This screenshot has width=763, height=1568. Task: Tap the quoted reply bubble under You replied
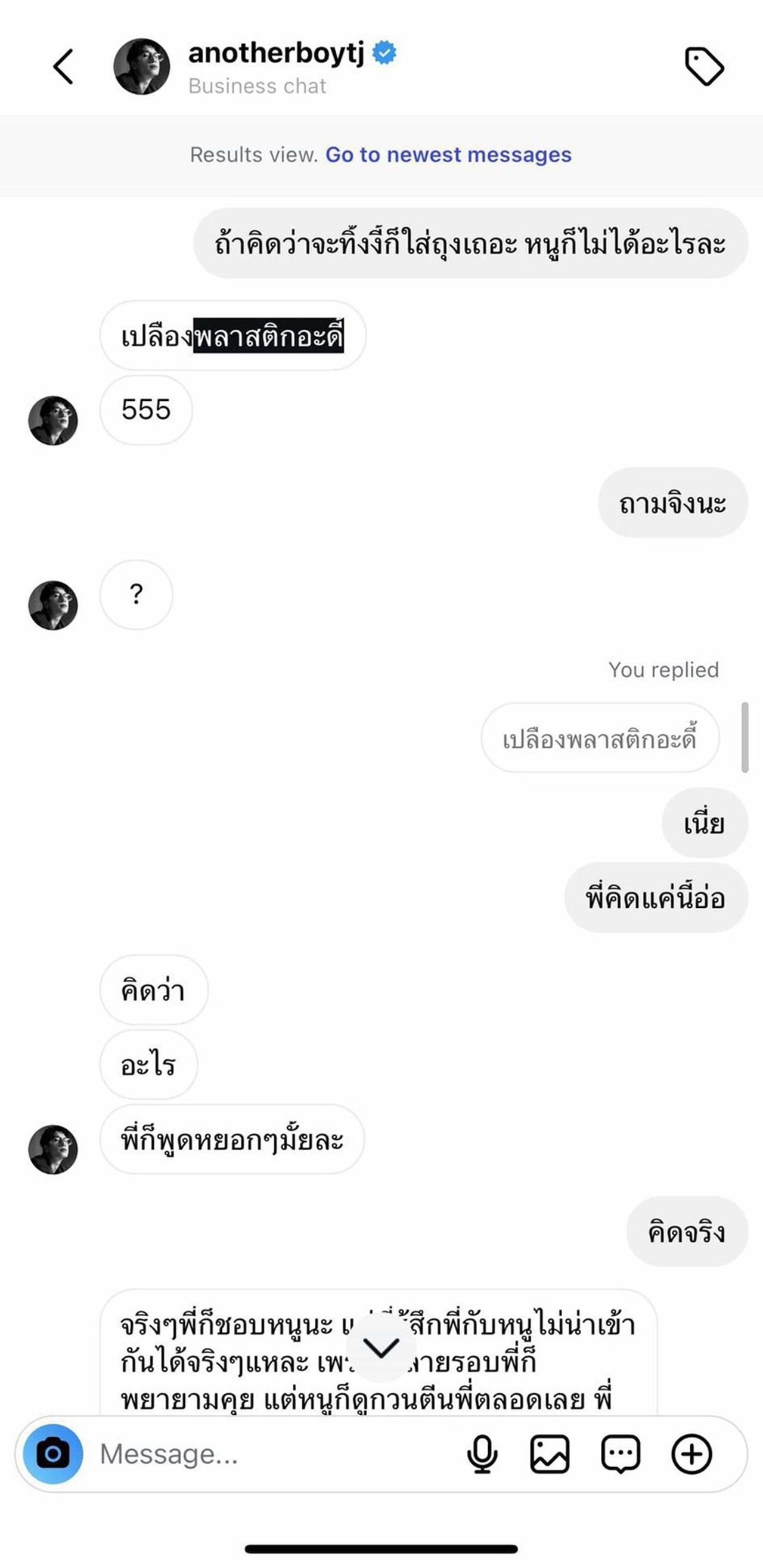(600, 738)
